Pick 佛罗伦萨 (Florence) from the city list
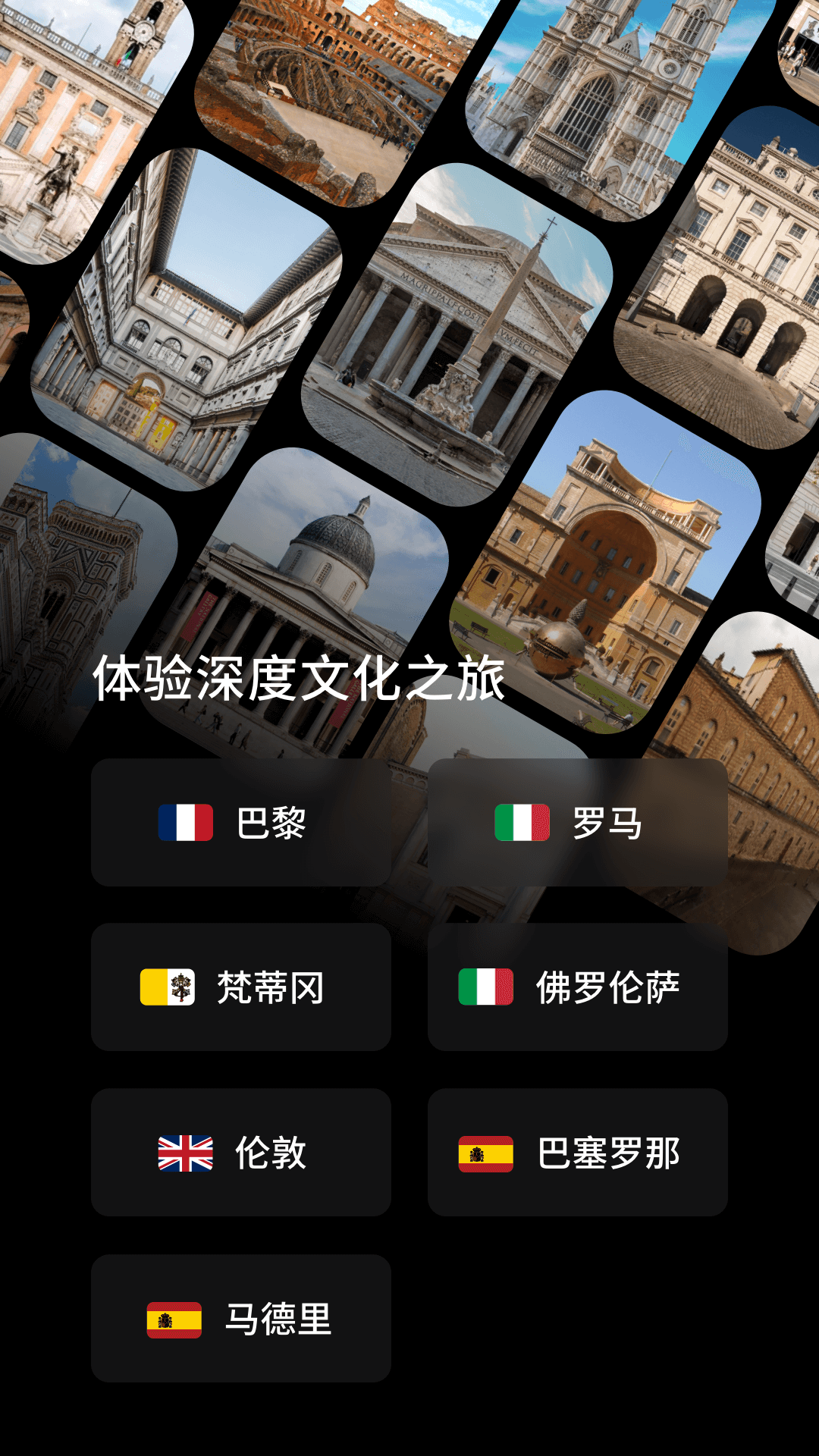This screenshot has width=819, height=1456. pyautogui.click(x=578, y=987)
